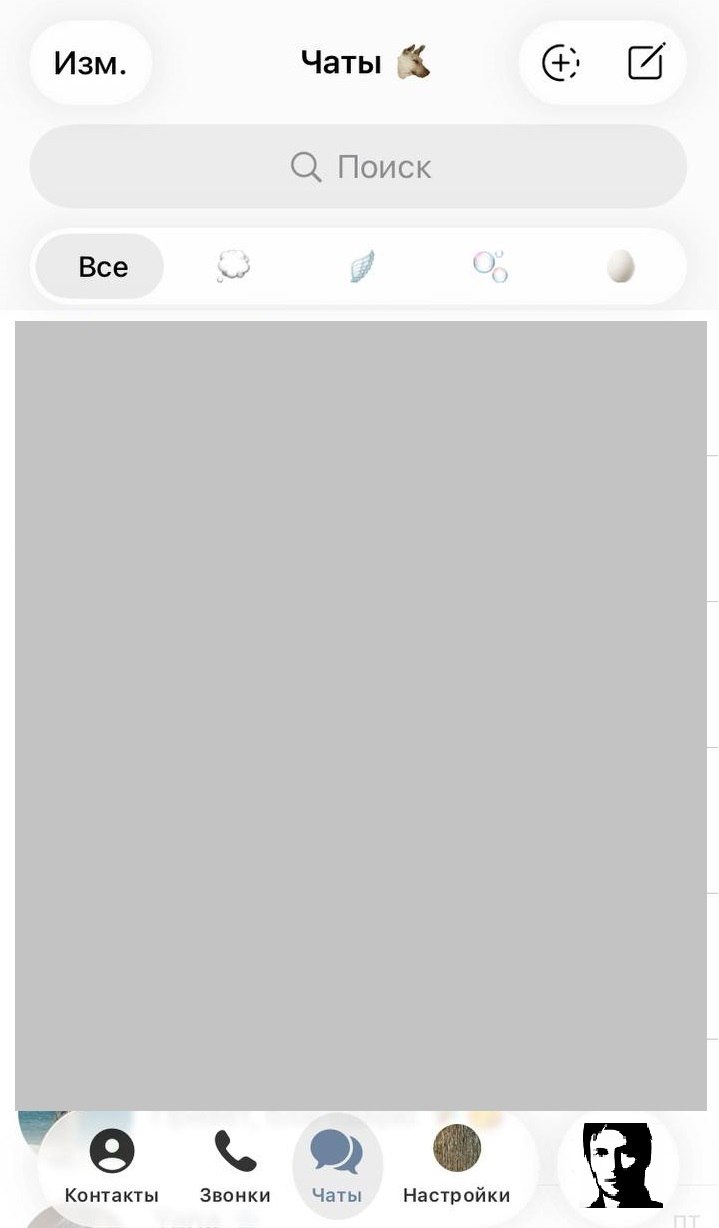Go to the Звонки tab
719x1228 pixels.
pyautogui.click(x=235, y=1166)
